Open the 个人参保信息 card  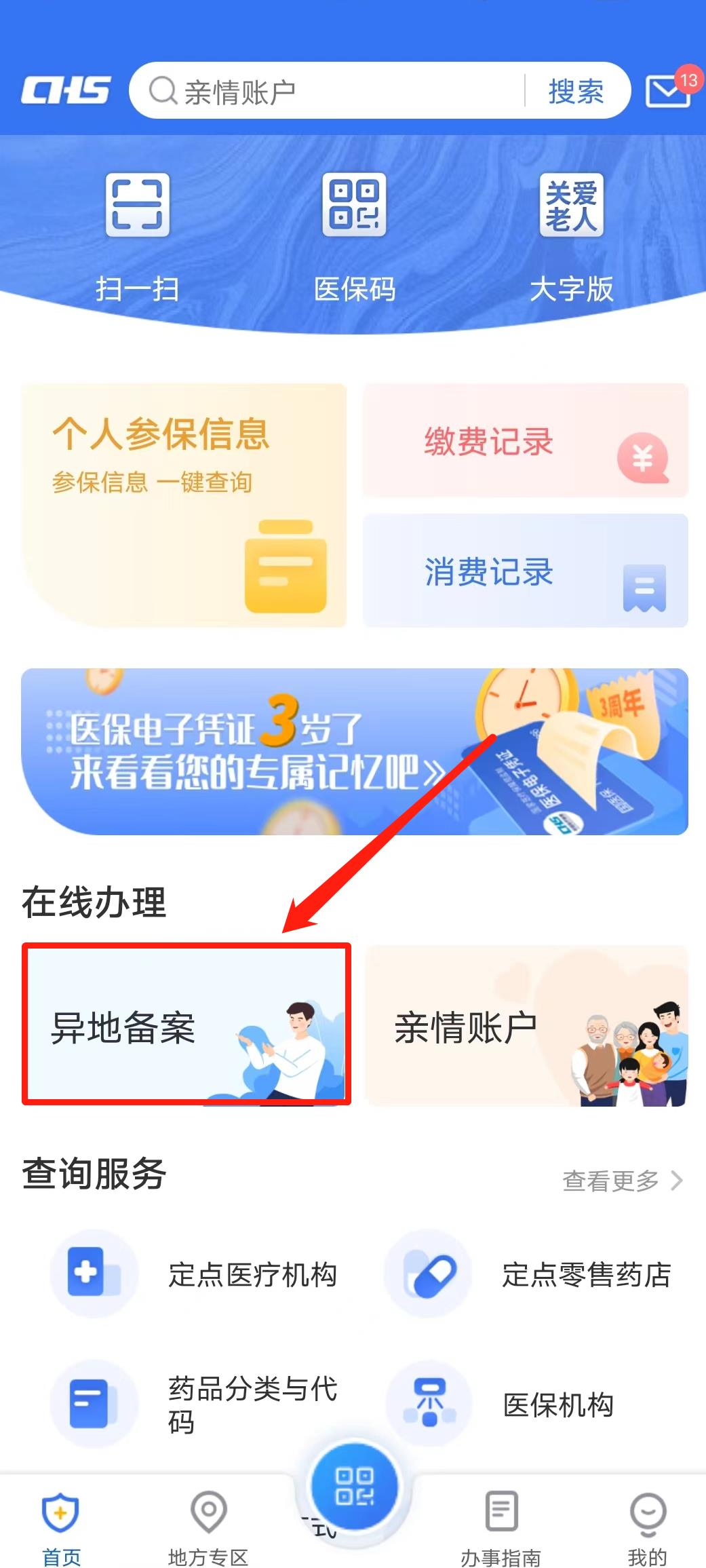184,504
